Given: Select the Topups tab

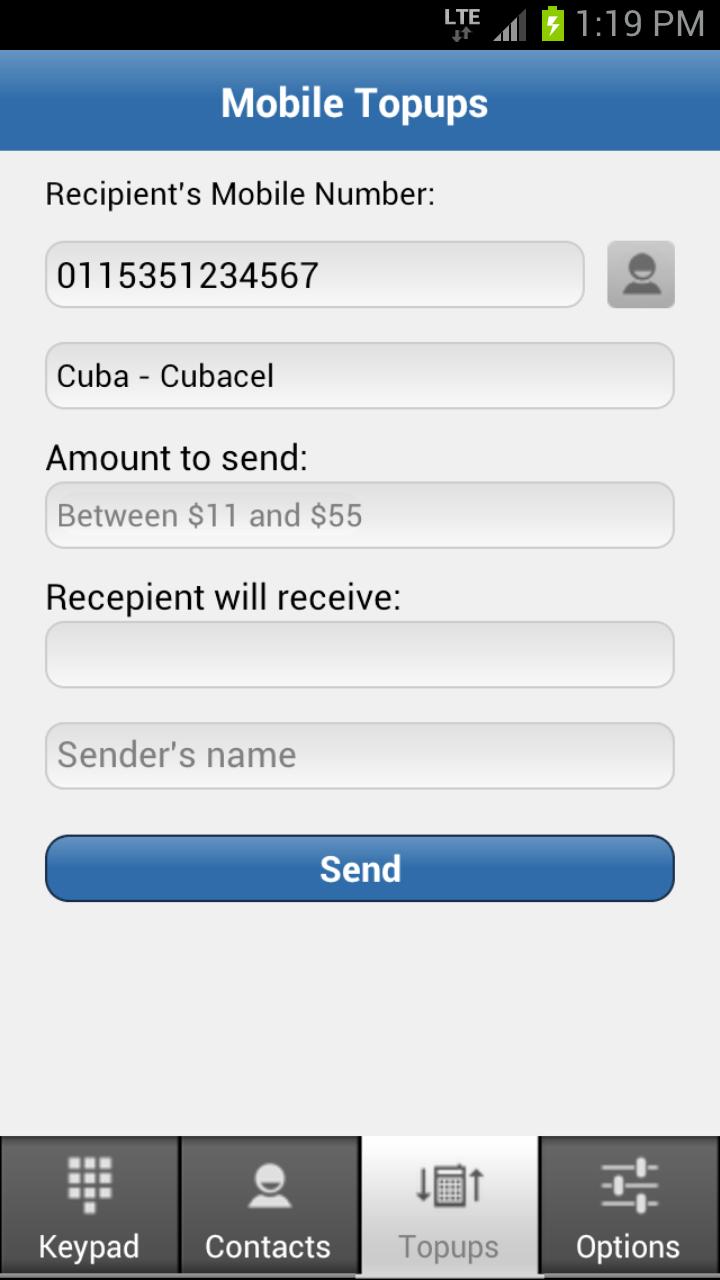Looking at the screenshot, I should point(449,1207).
